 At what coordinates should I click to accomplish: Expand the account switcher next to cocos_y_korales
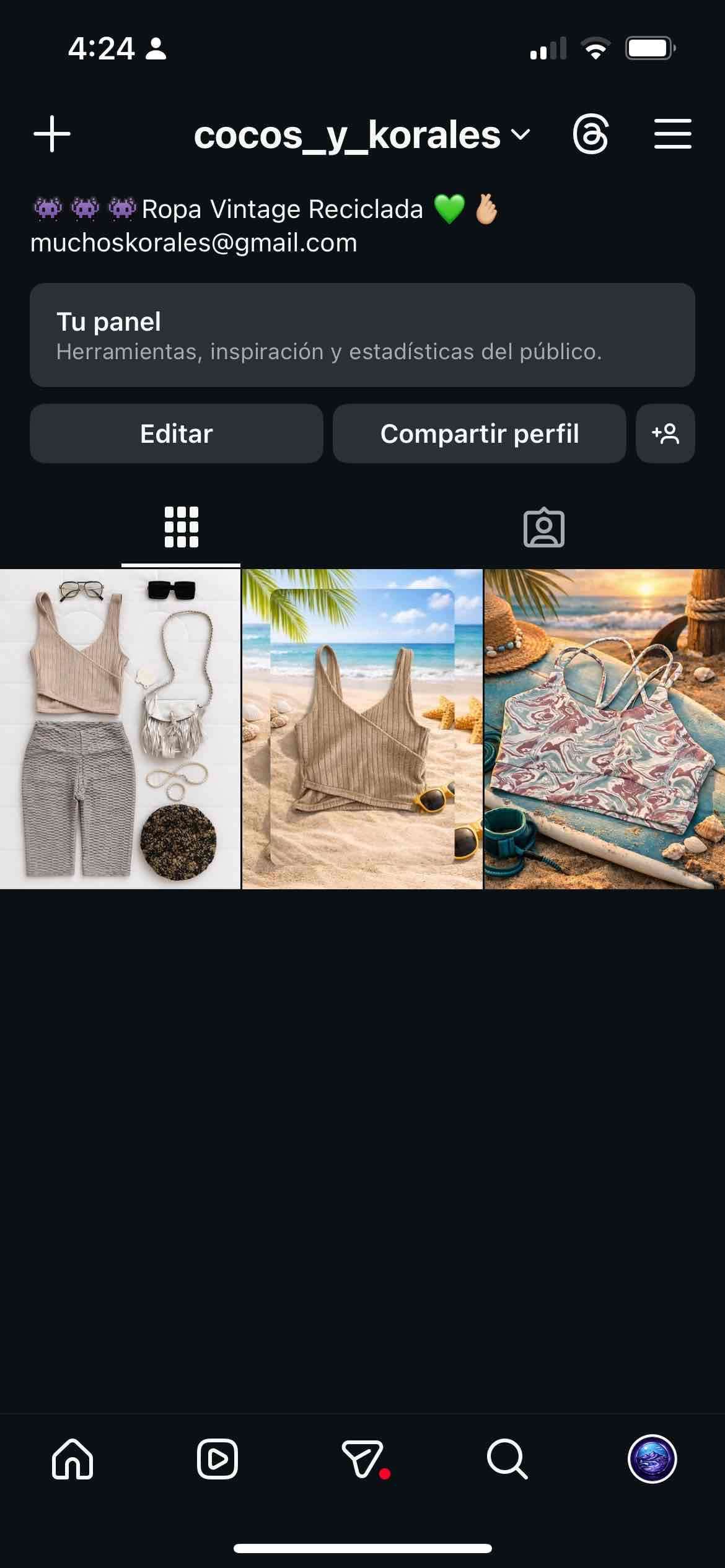pyautogui.click(x=520, y=135)
